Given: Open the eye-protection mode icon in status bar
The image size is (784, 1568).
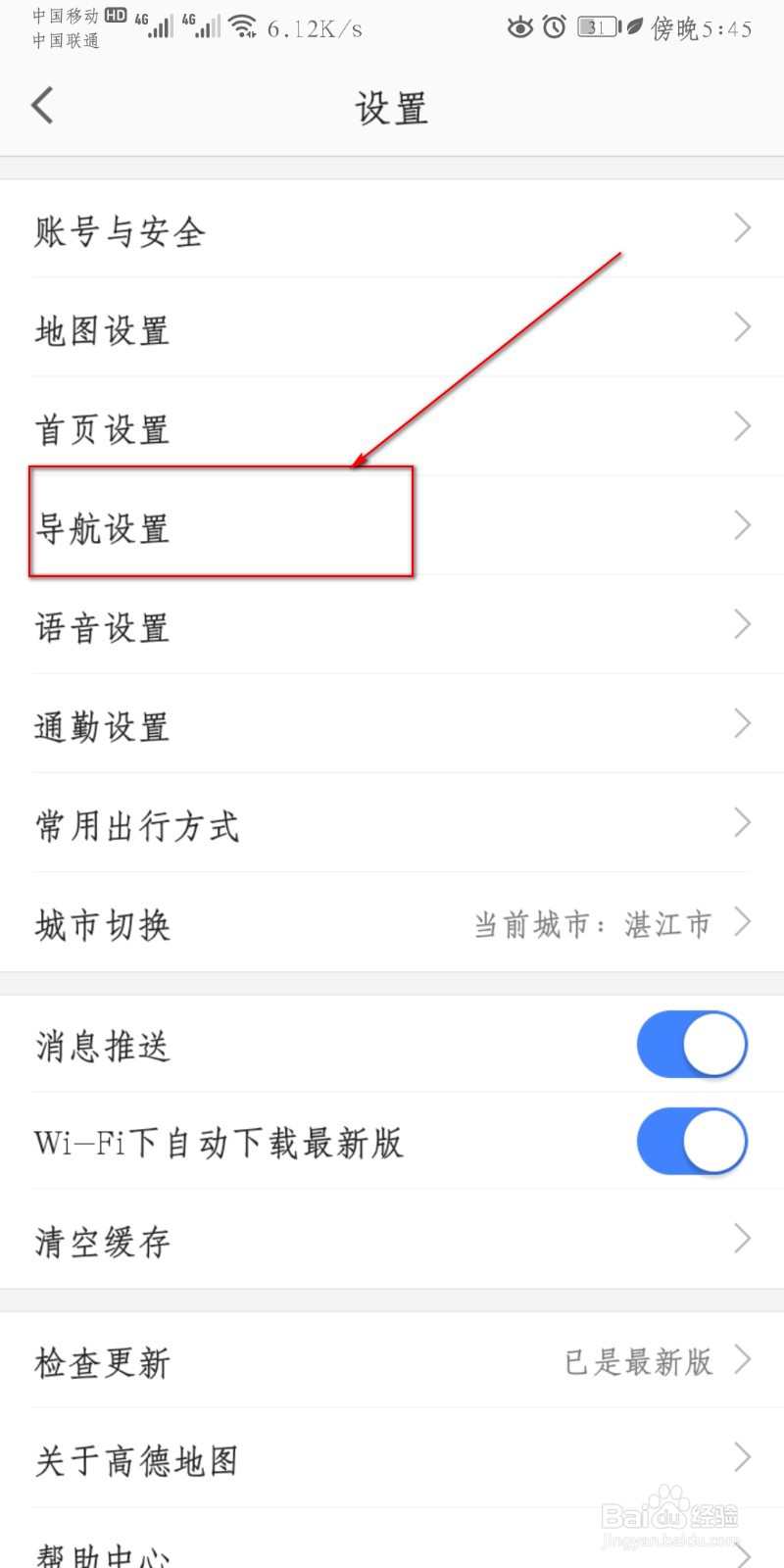Looking at the screenshot, I should [520, 27].
